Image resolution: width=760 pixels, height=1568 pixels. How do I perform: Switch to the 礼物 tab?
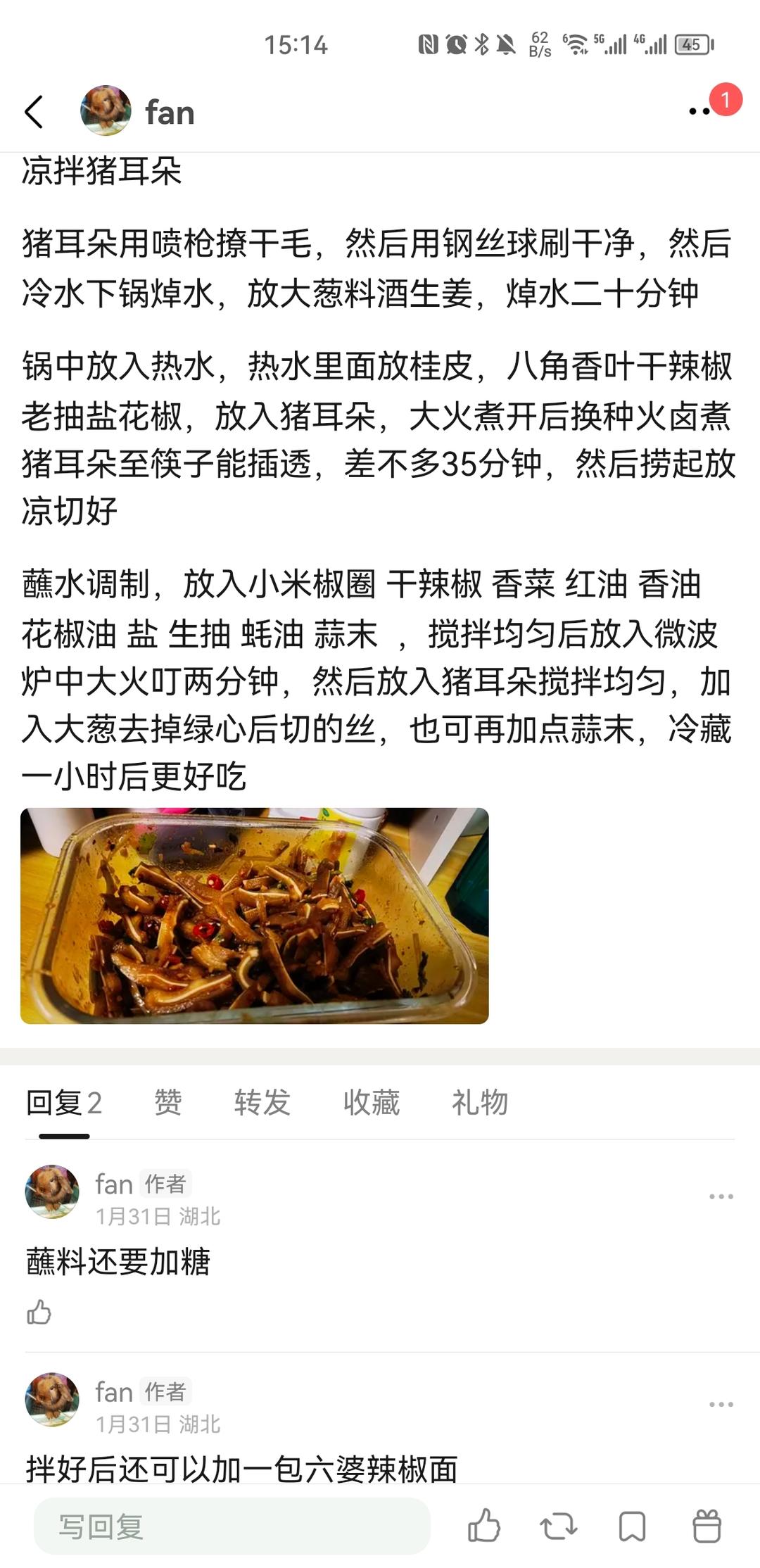point(480,1102)
